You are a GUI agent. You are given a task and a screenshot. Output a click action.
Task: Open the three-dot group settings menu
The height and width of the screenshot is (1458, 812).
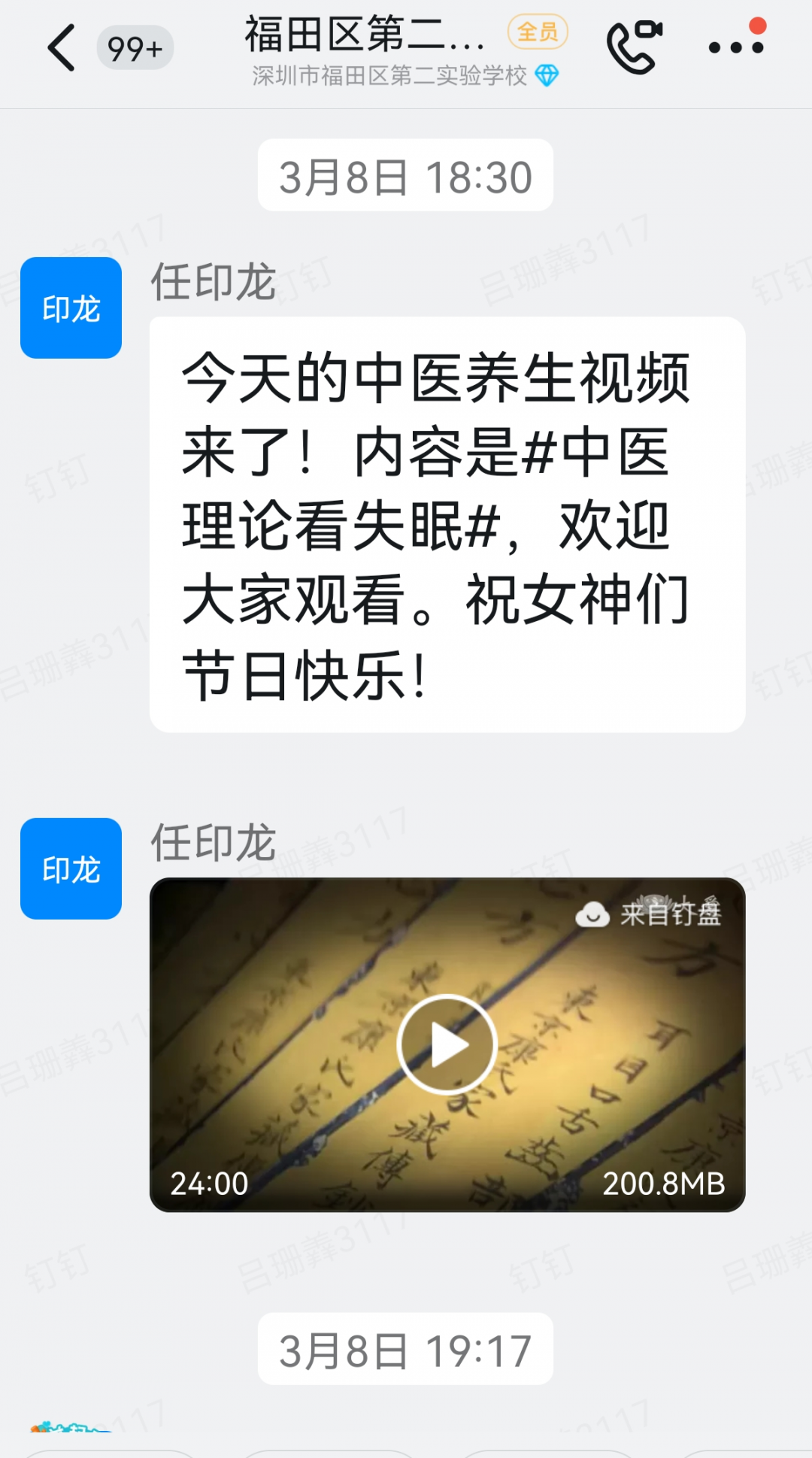pyautogui.click(x=736, y=47)
